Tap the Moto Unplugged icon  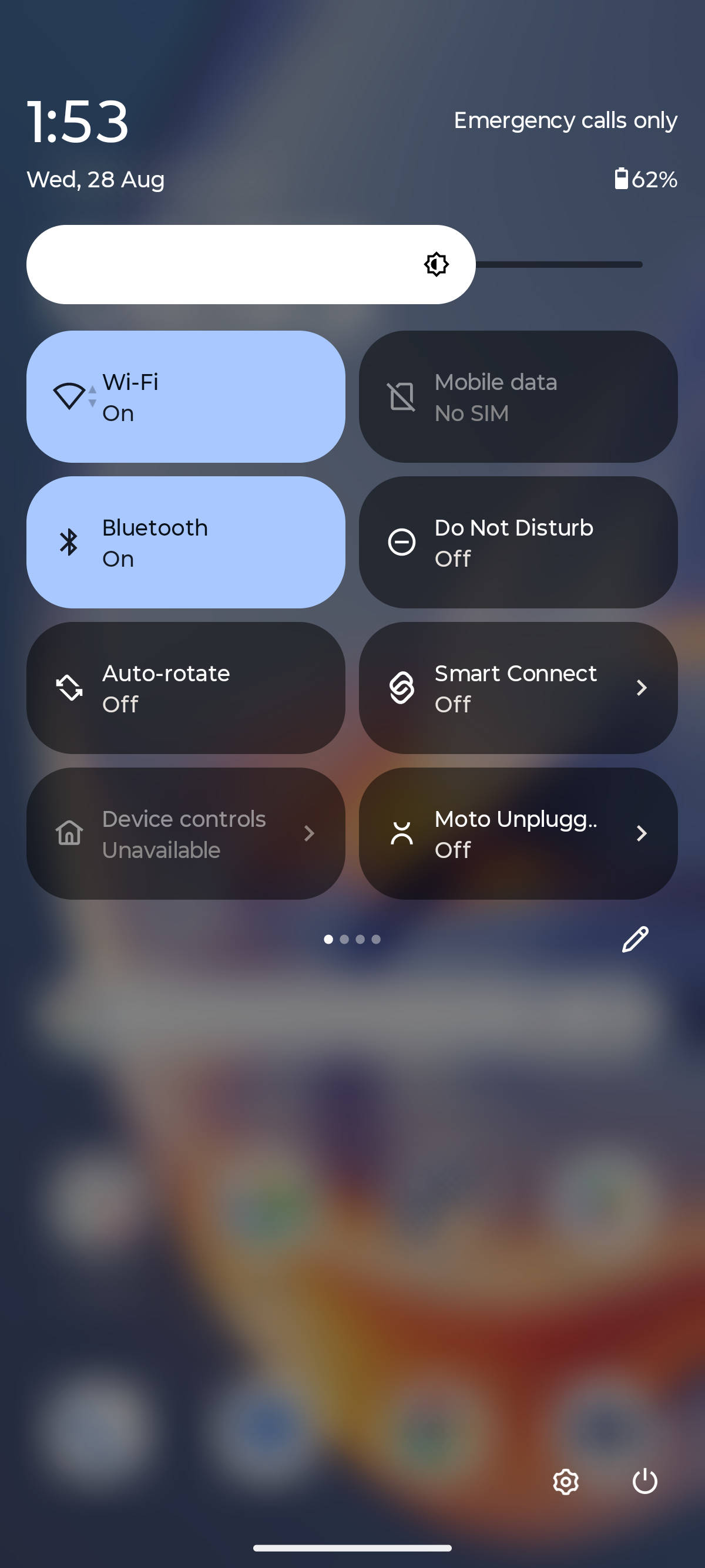(401, 833)
